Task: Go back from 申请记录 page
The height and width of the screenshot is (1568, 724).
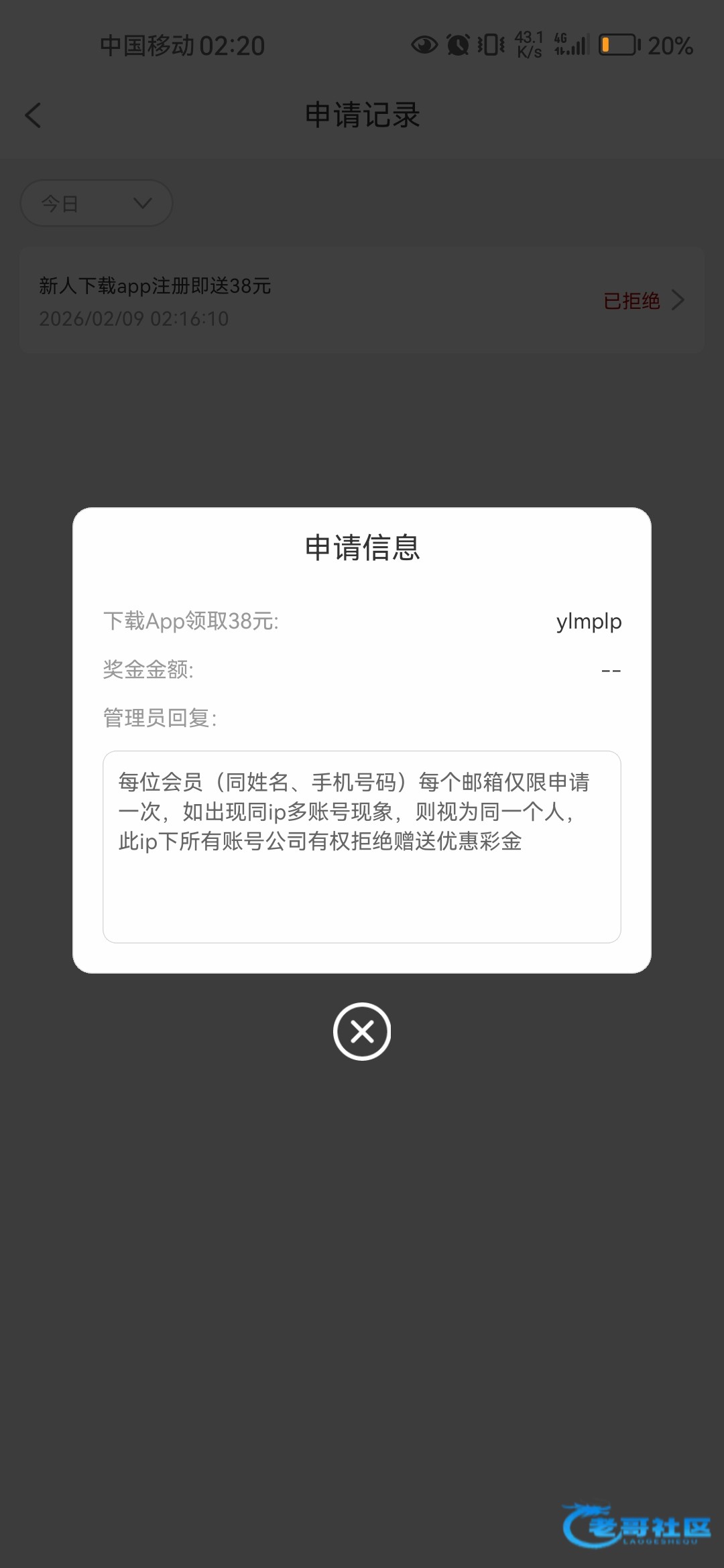Action: click(x=33, y=115)
